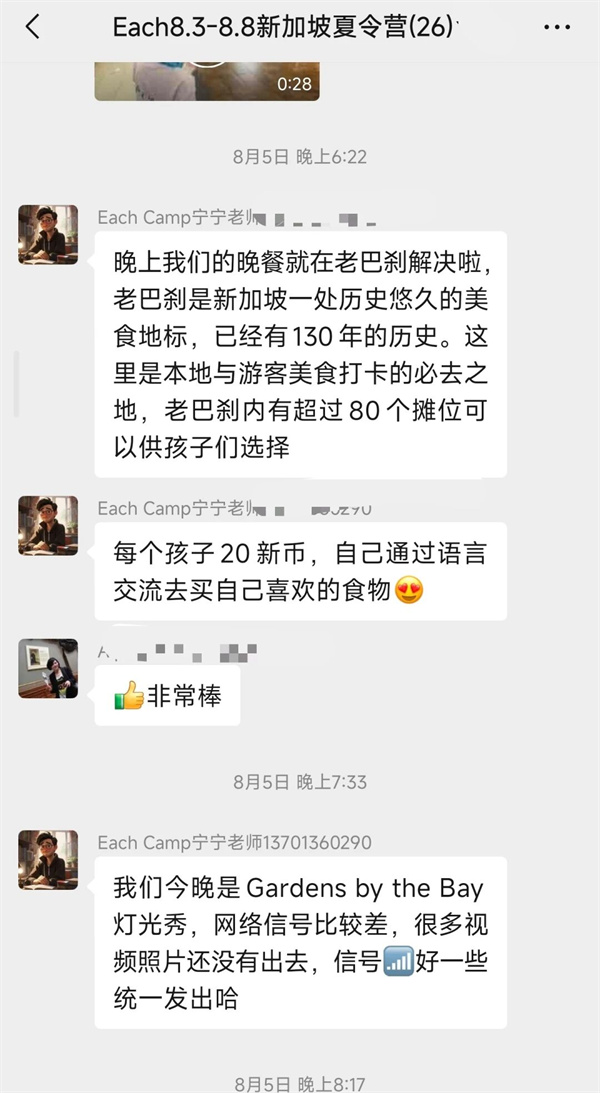Open the avatar of the 非常棒 sender
The height and width of the screenshot is (1093, 600).
[x=48, y=668]
